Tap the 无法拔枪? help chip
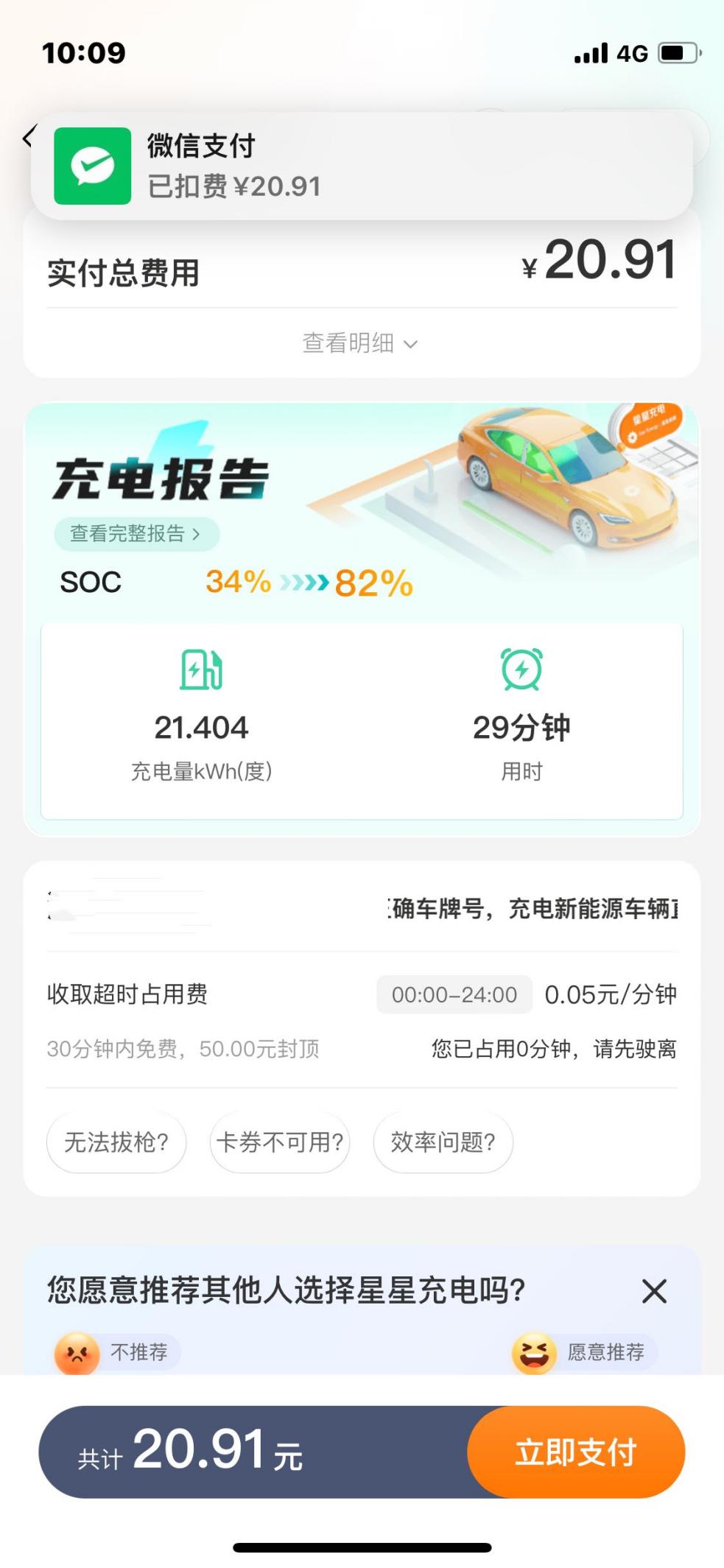 point(116,1142)
